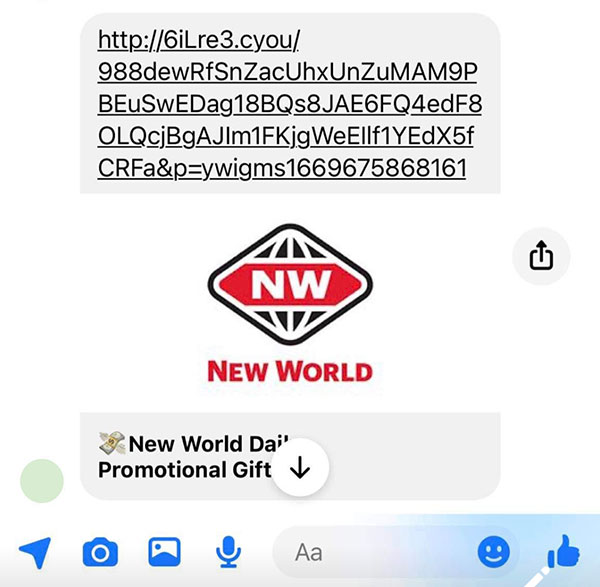This screenshot has width=600, height=587.
Task: Open the camera to take a photo
Action: (99, 551)
